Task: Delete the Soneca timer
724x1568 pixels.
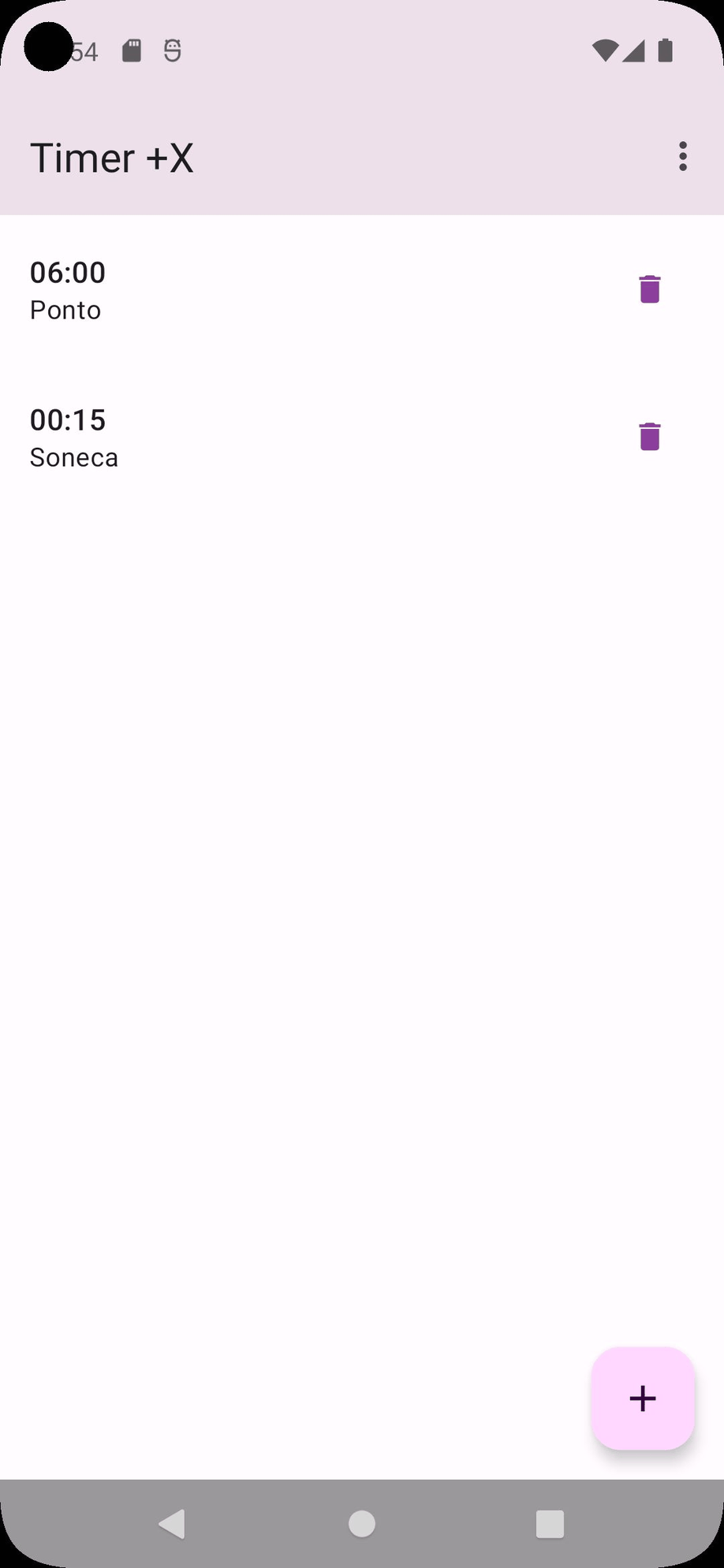Action: 649,437
